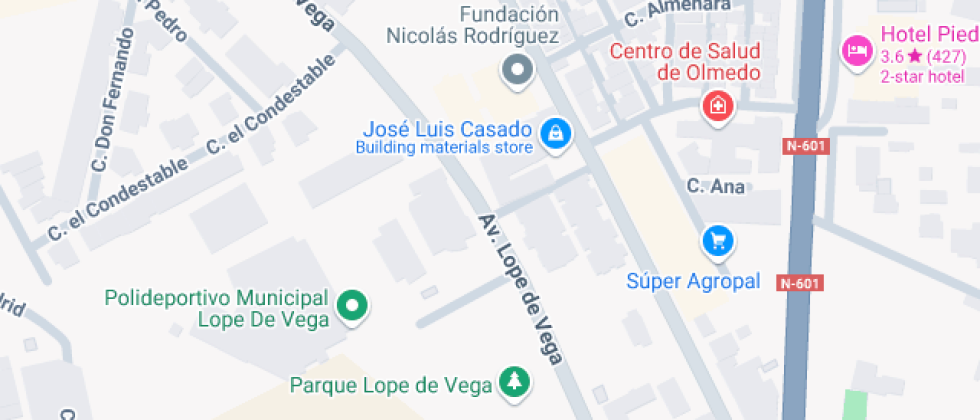The height and width of the screenshot is (420, 980).
Task: Open the Fundación Nicolás Rodríguez map pin
Action: click(x=518, y=71)
